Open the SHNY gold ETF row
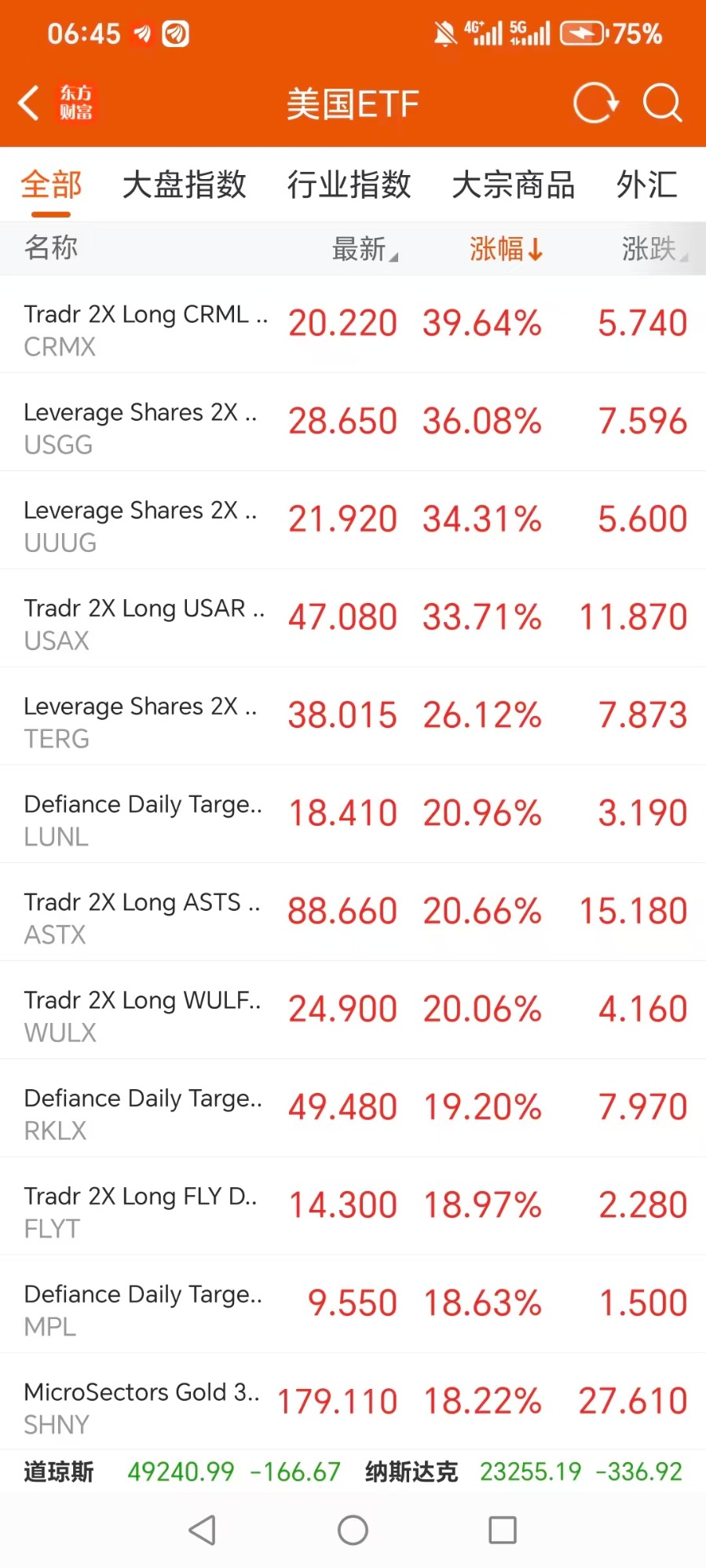The height and width of the screenshot is (1568, 706). click(353, 1402)
